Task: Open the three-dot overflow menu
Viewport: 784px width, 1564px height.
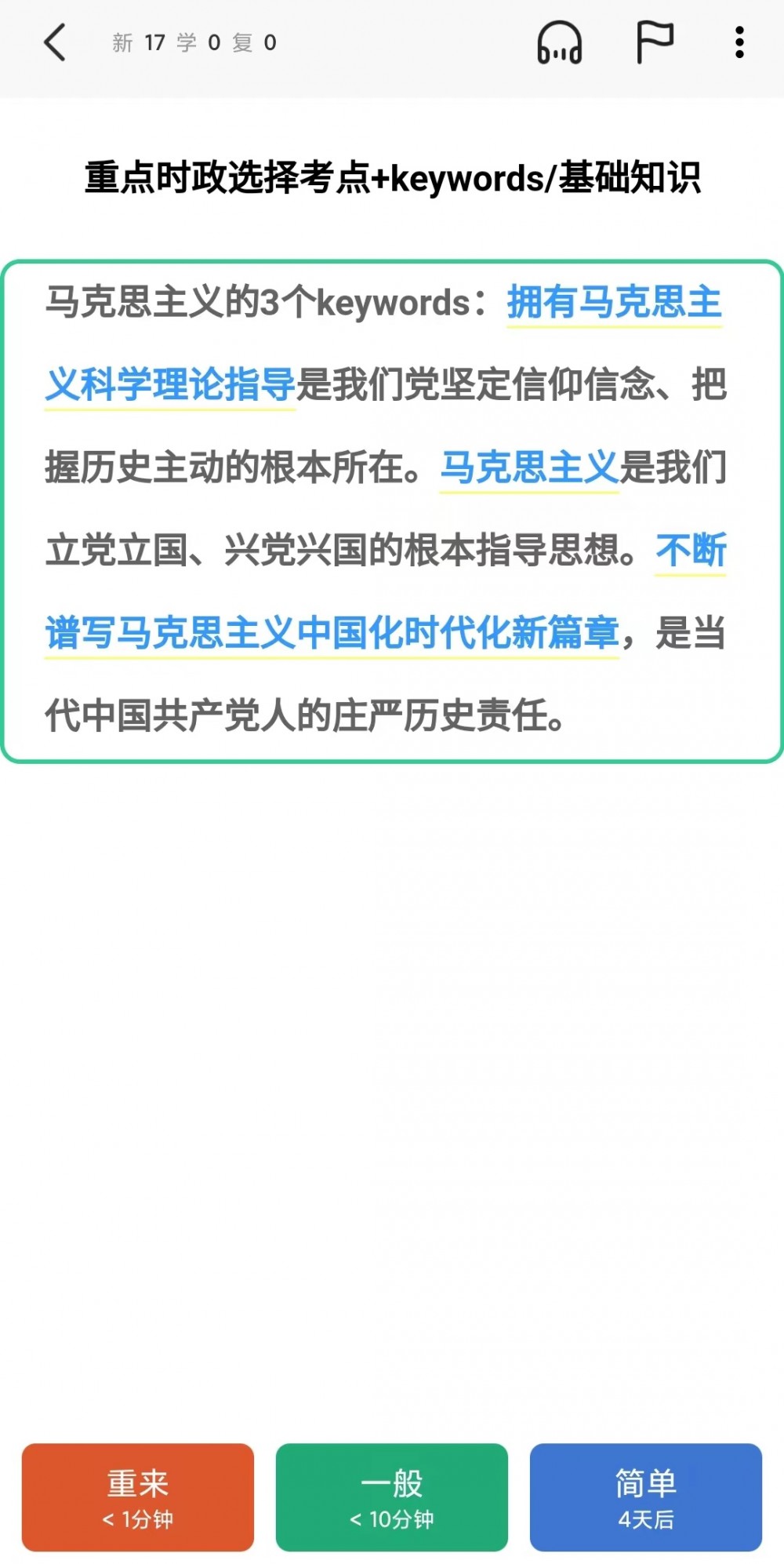Action: [739, 42]
